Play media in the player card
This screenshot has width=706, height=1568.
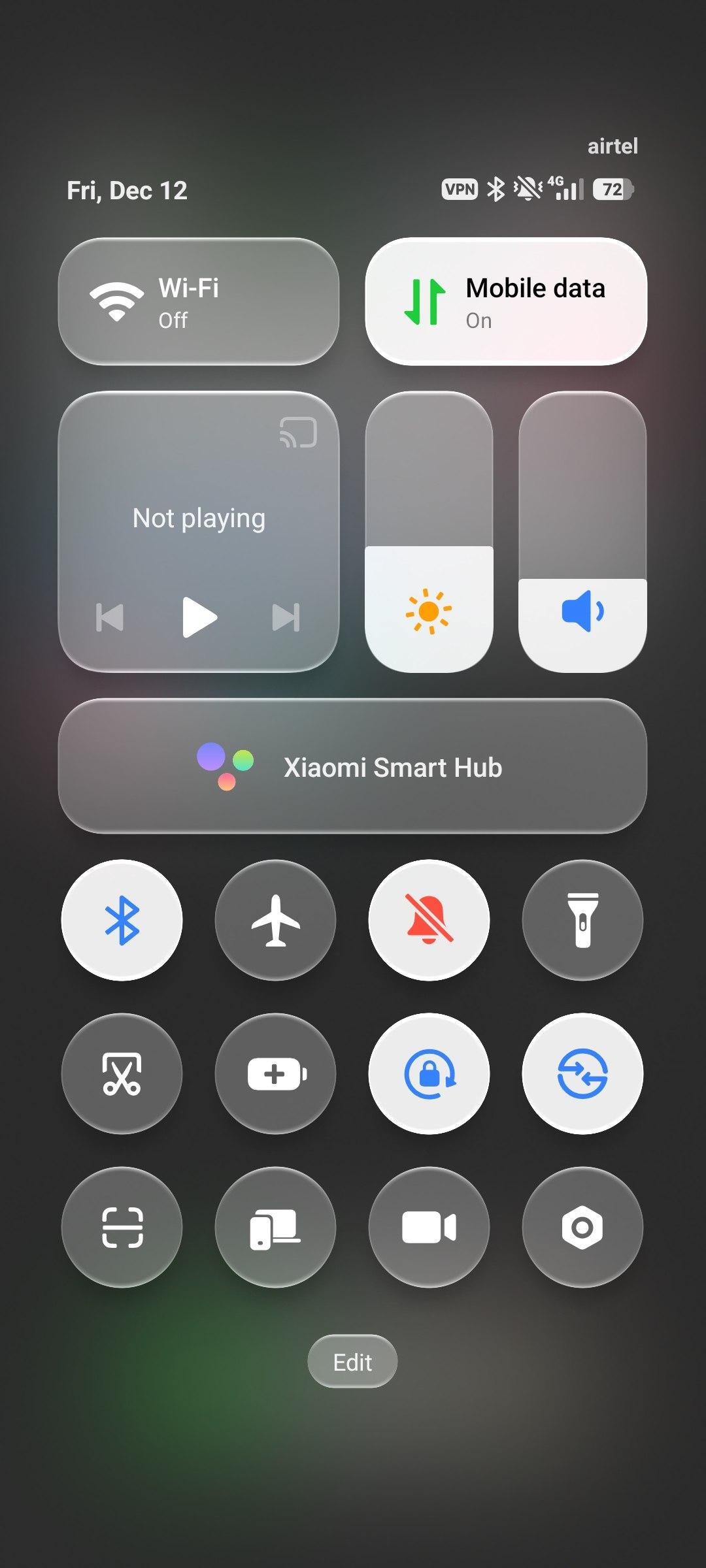199,617
